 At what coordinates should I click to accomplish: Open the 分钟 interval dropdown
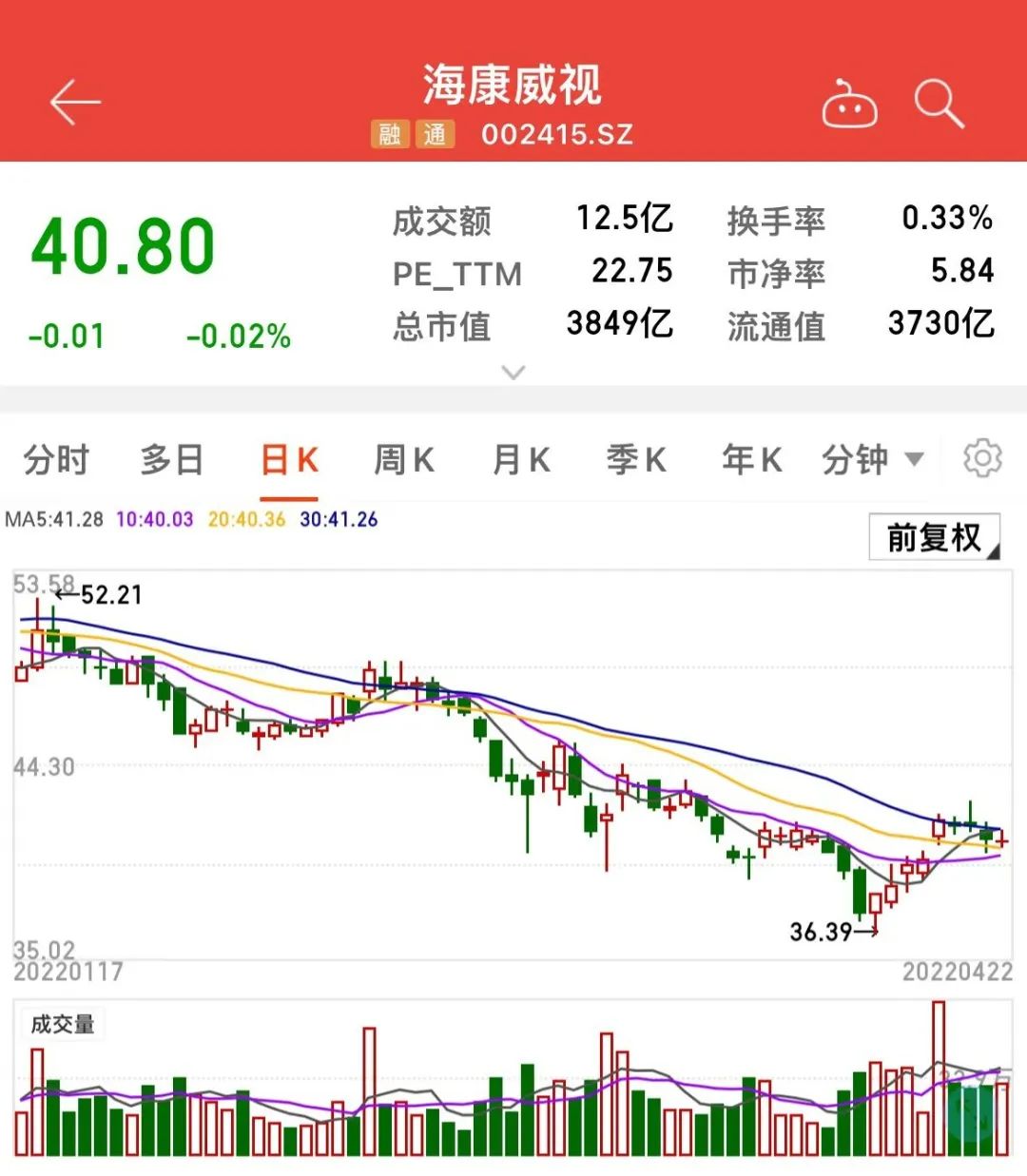pos(872,460)
